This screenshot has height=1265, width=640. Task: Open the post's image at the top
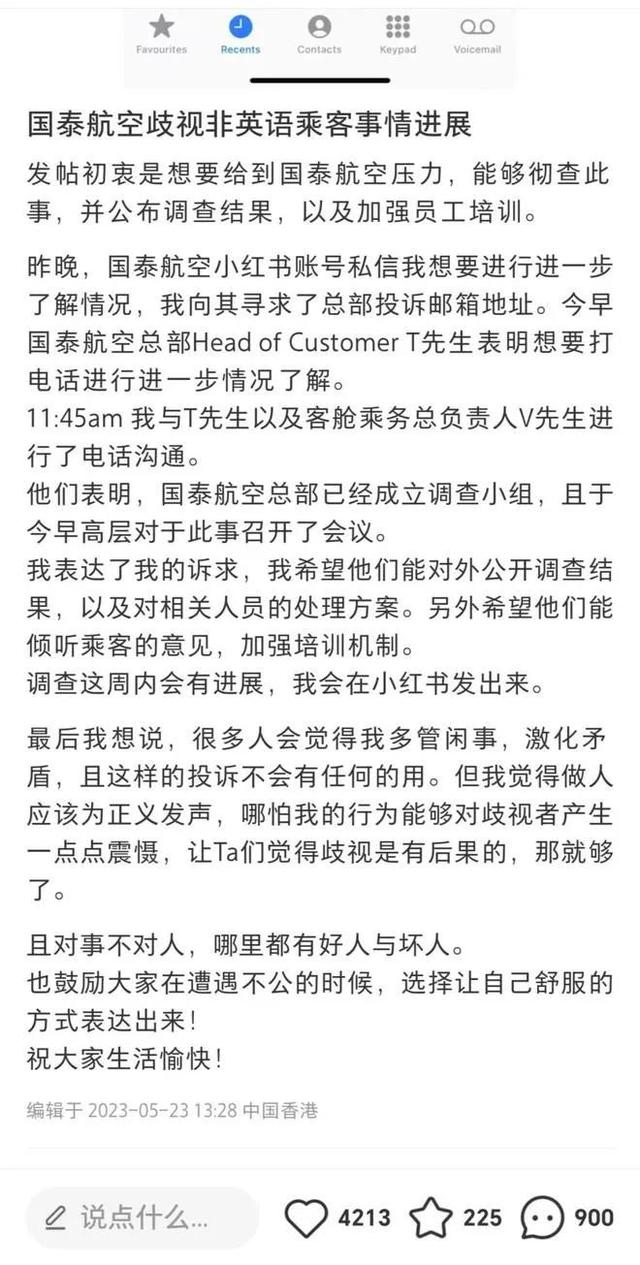click(320, 44)
